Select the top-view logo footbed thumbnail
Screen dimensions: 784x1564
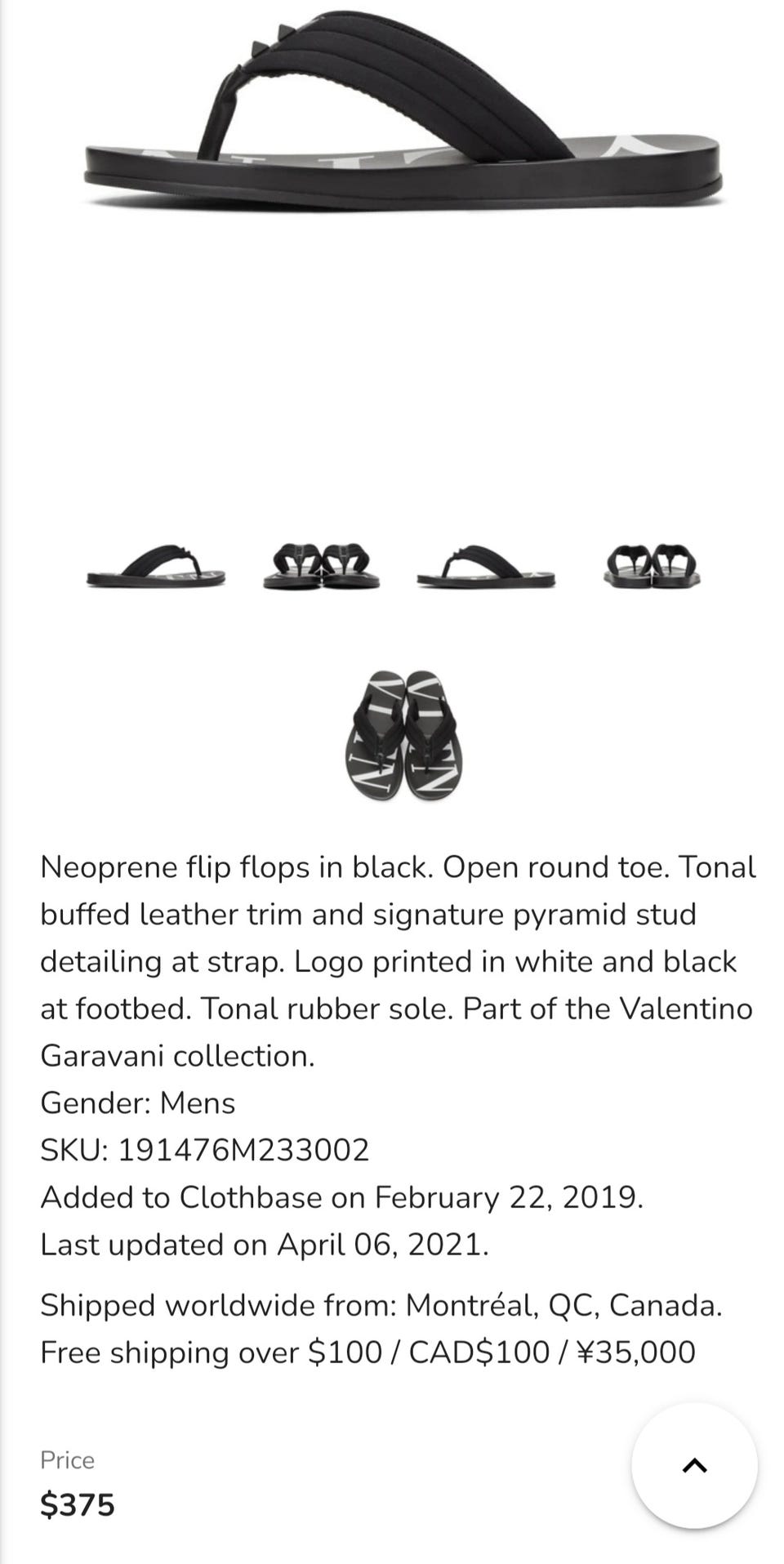[x=403, y=735]
